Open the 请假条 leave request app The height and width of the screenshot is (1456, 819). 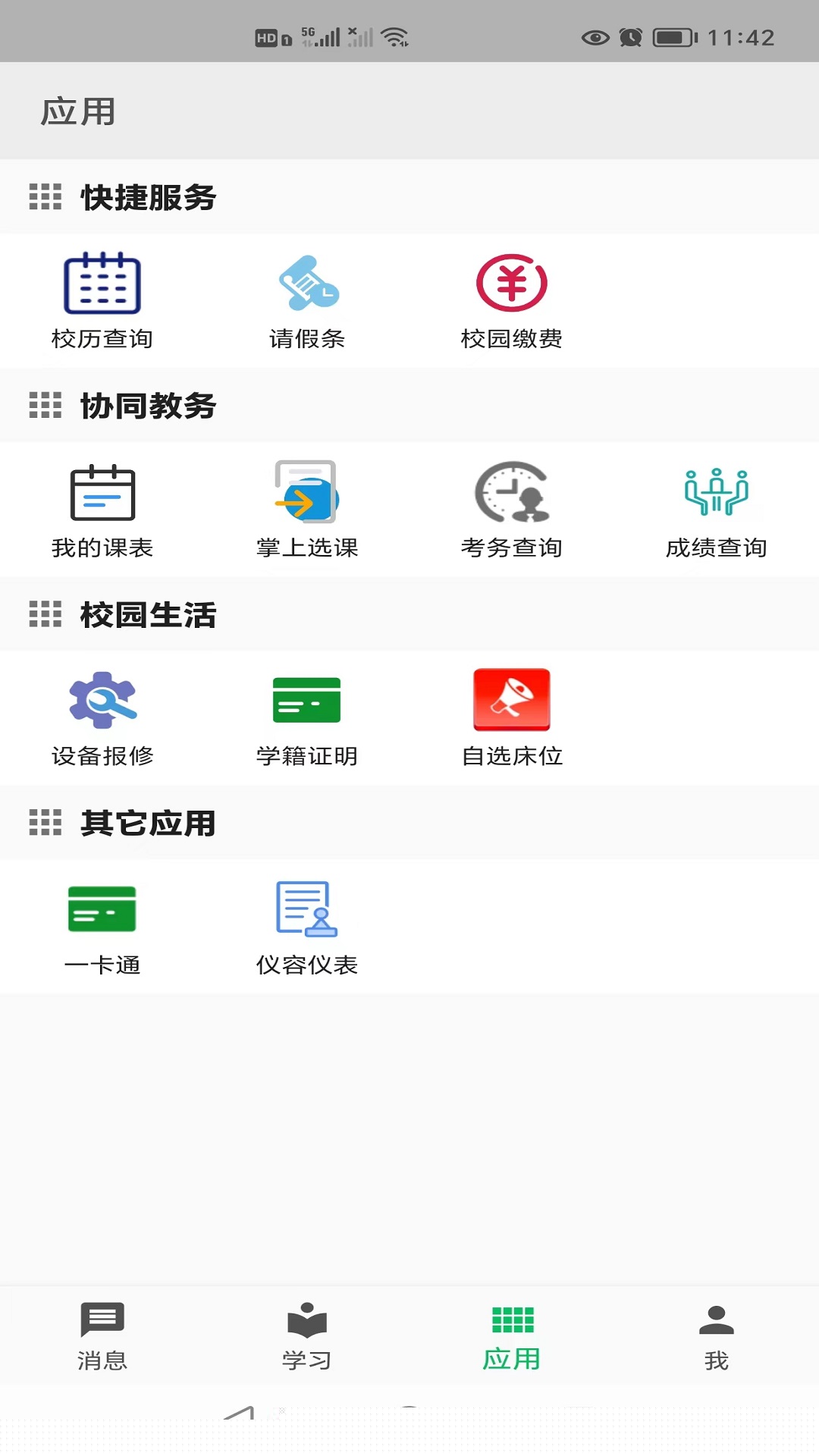point(307,300)
